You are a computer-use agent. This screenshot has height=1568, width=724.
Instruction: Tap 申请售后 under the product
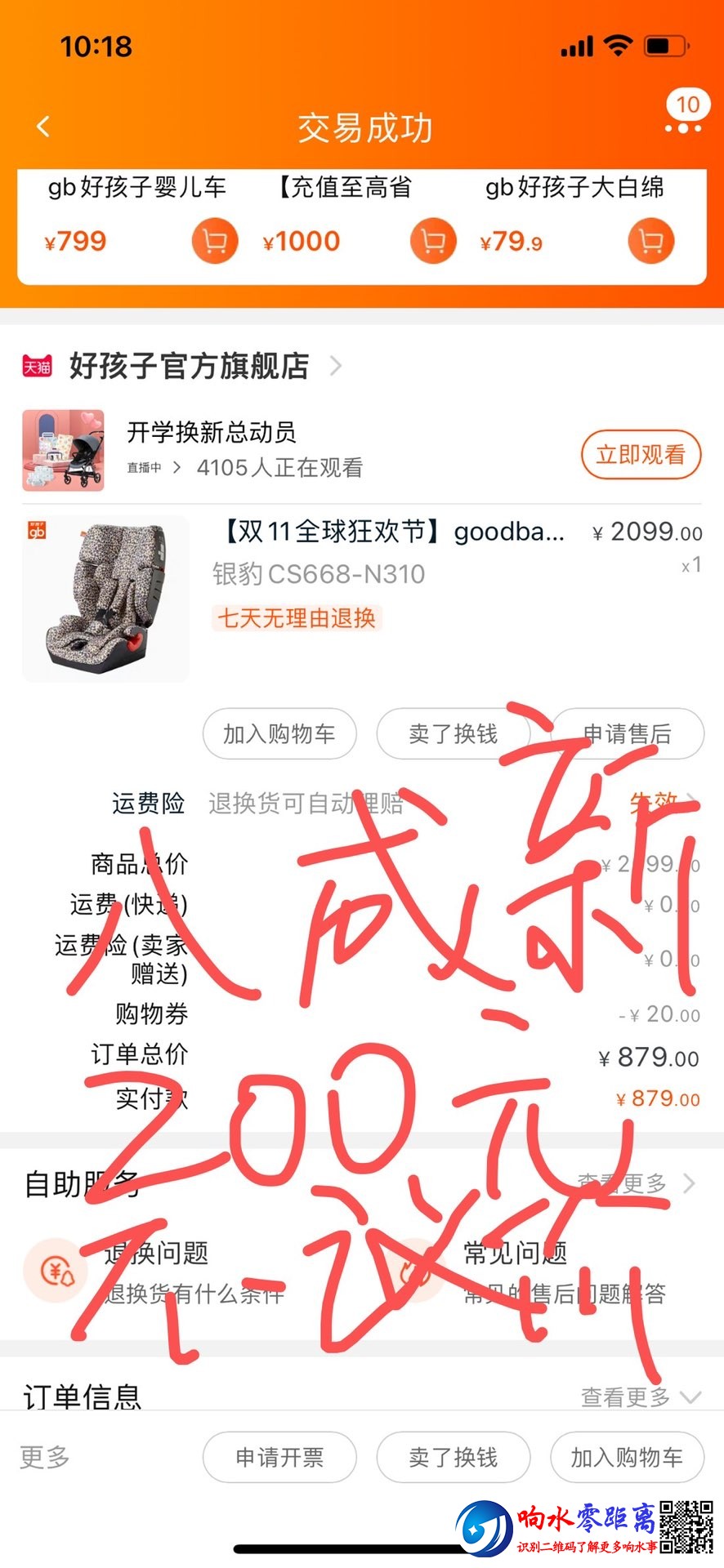627,733
